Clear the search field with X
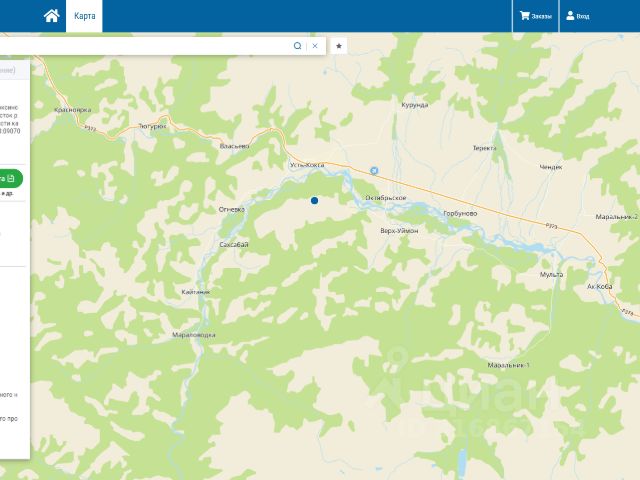The image size is (640, 480). [x=315, y=46]
